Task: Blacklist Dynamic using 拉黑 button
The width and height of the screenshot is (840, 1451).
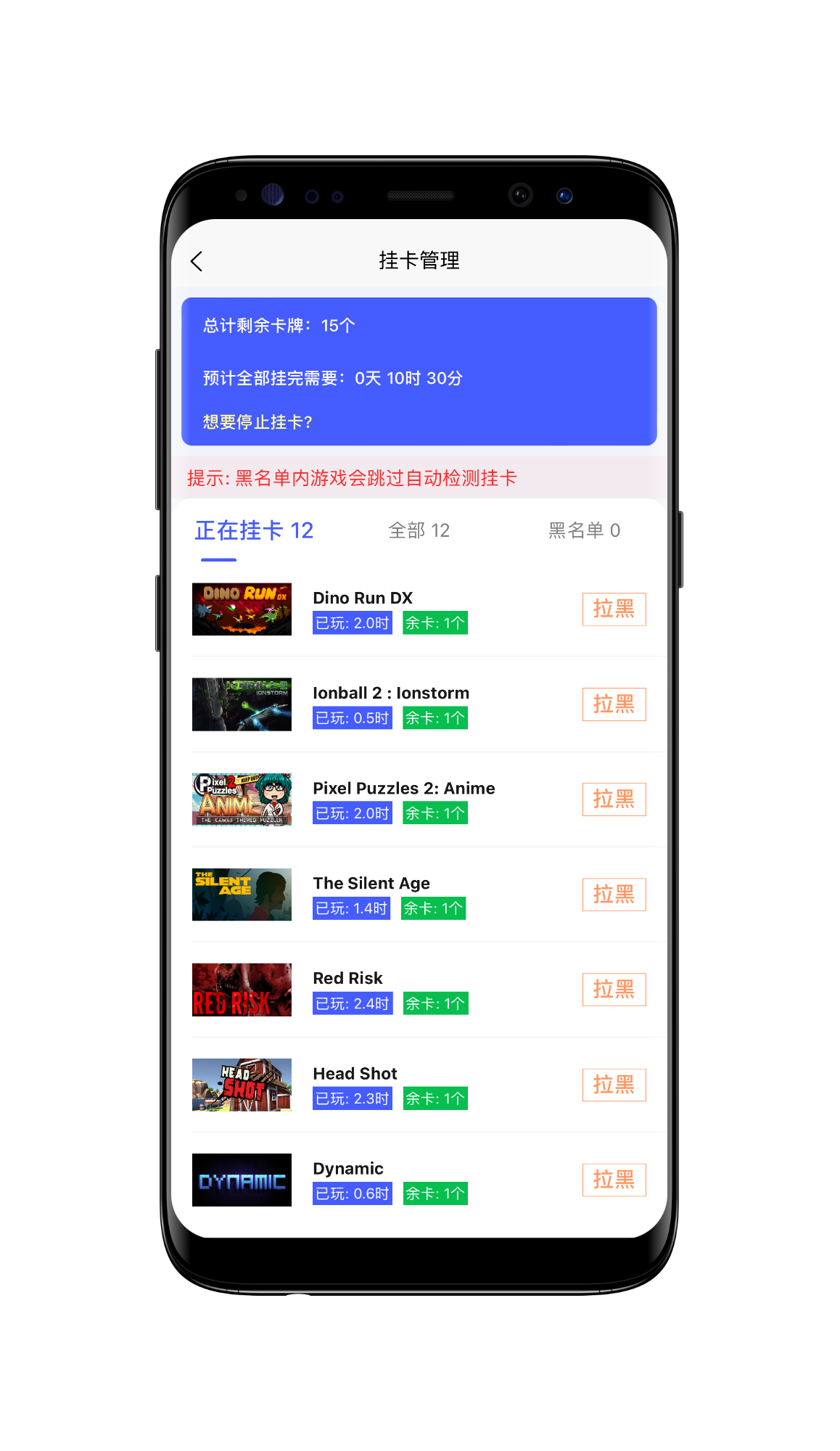Action: click(x=614, y=1180)
